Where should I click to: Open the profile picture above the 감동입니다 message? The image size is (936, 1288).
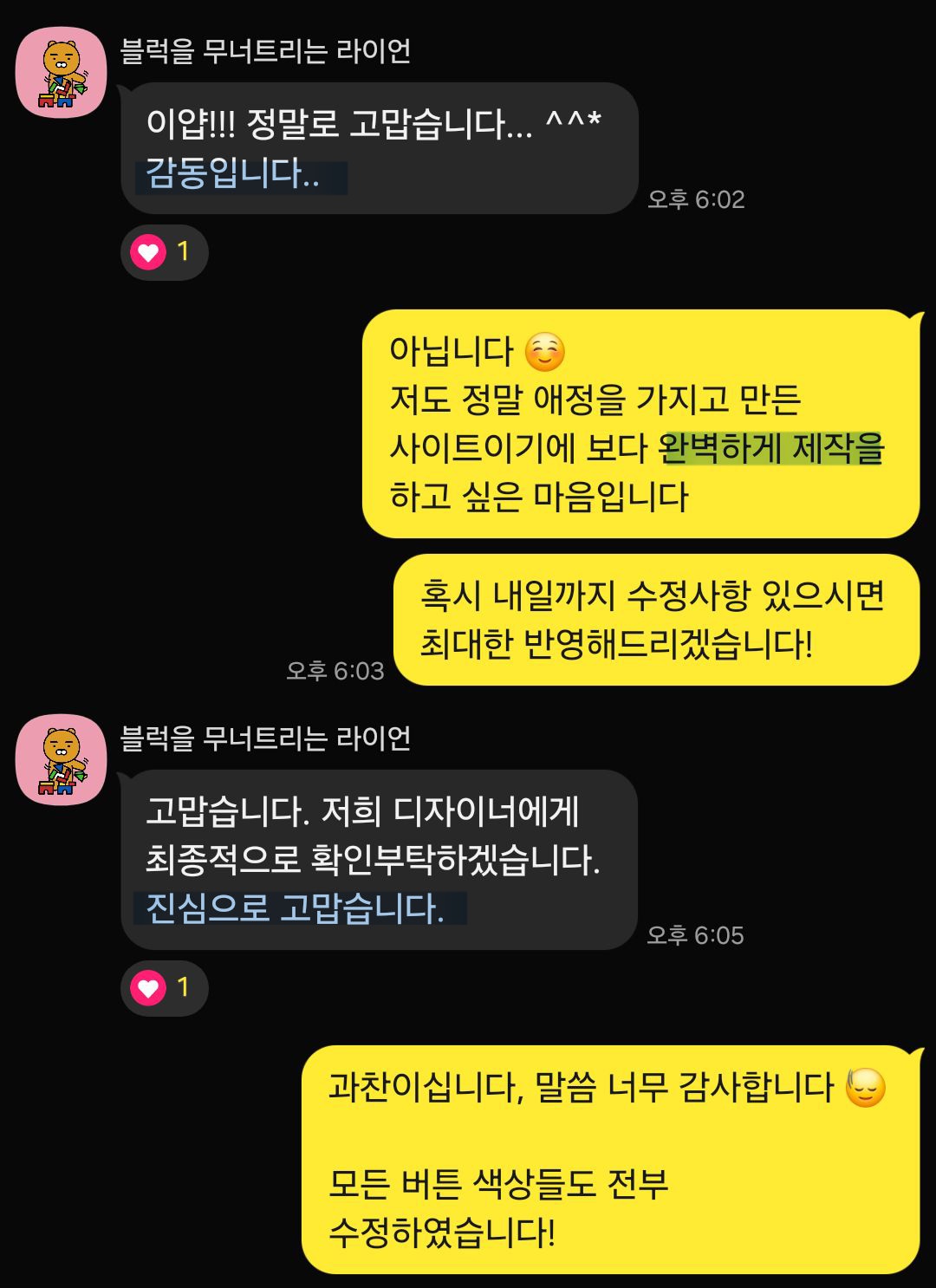61,73
